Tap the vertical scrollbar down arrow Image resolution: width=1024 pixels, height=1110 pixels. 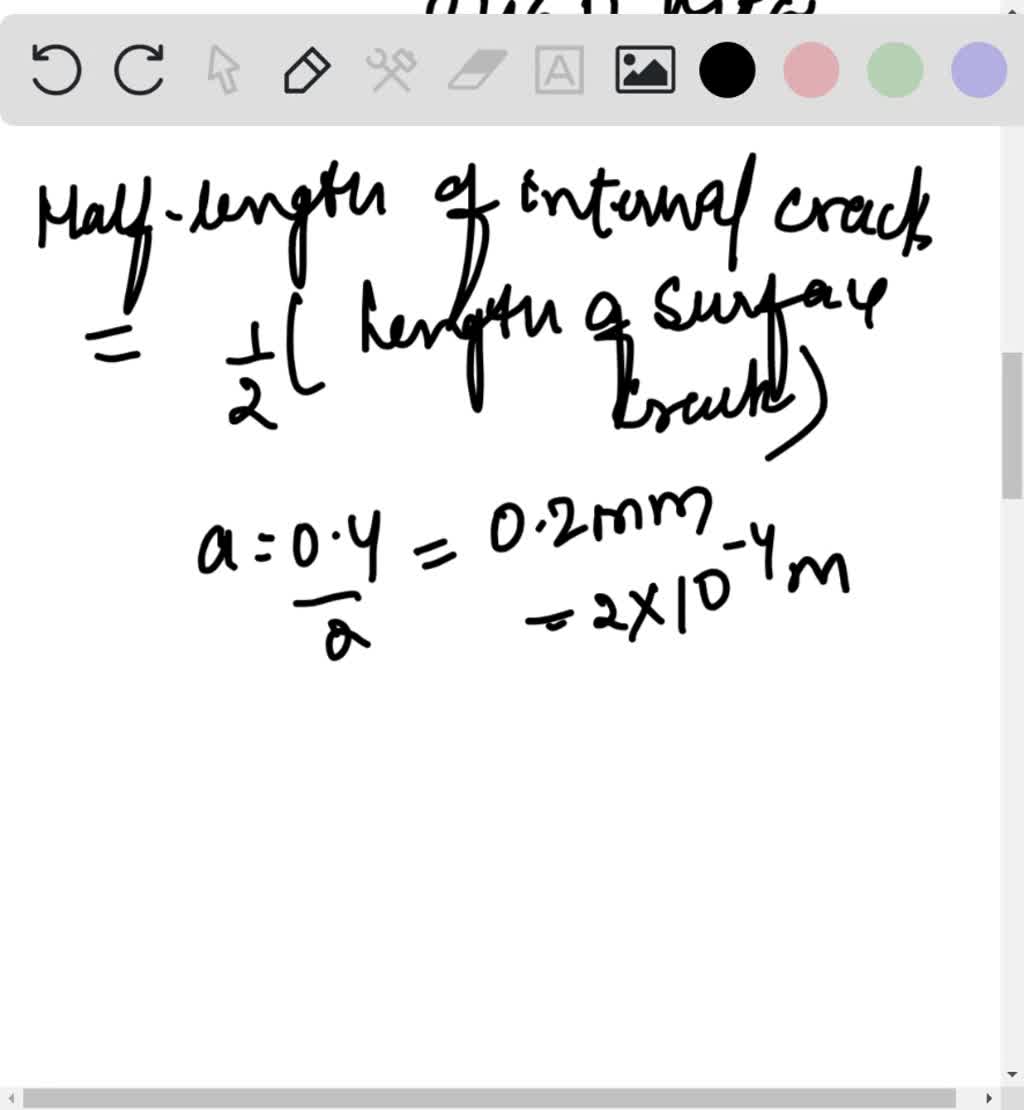(x=1012, y=1075)
